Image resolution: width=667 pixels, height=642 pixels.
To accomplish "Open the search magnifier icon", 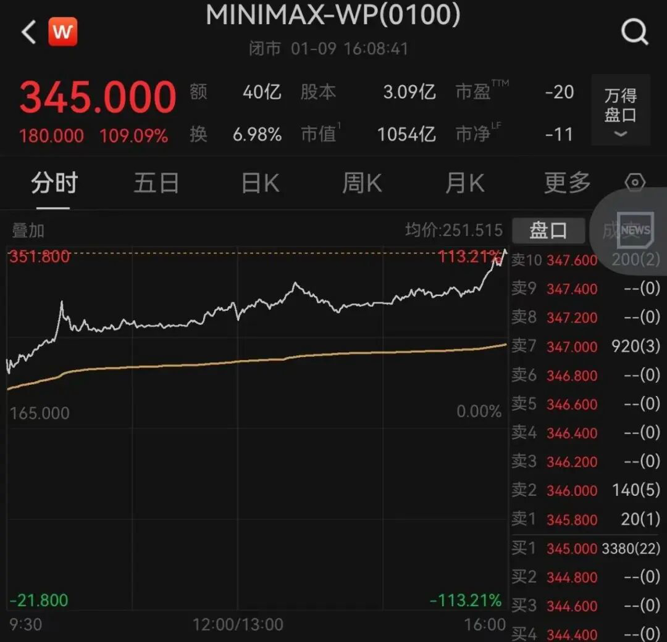I will pos(635,32).
